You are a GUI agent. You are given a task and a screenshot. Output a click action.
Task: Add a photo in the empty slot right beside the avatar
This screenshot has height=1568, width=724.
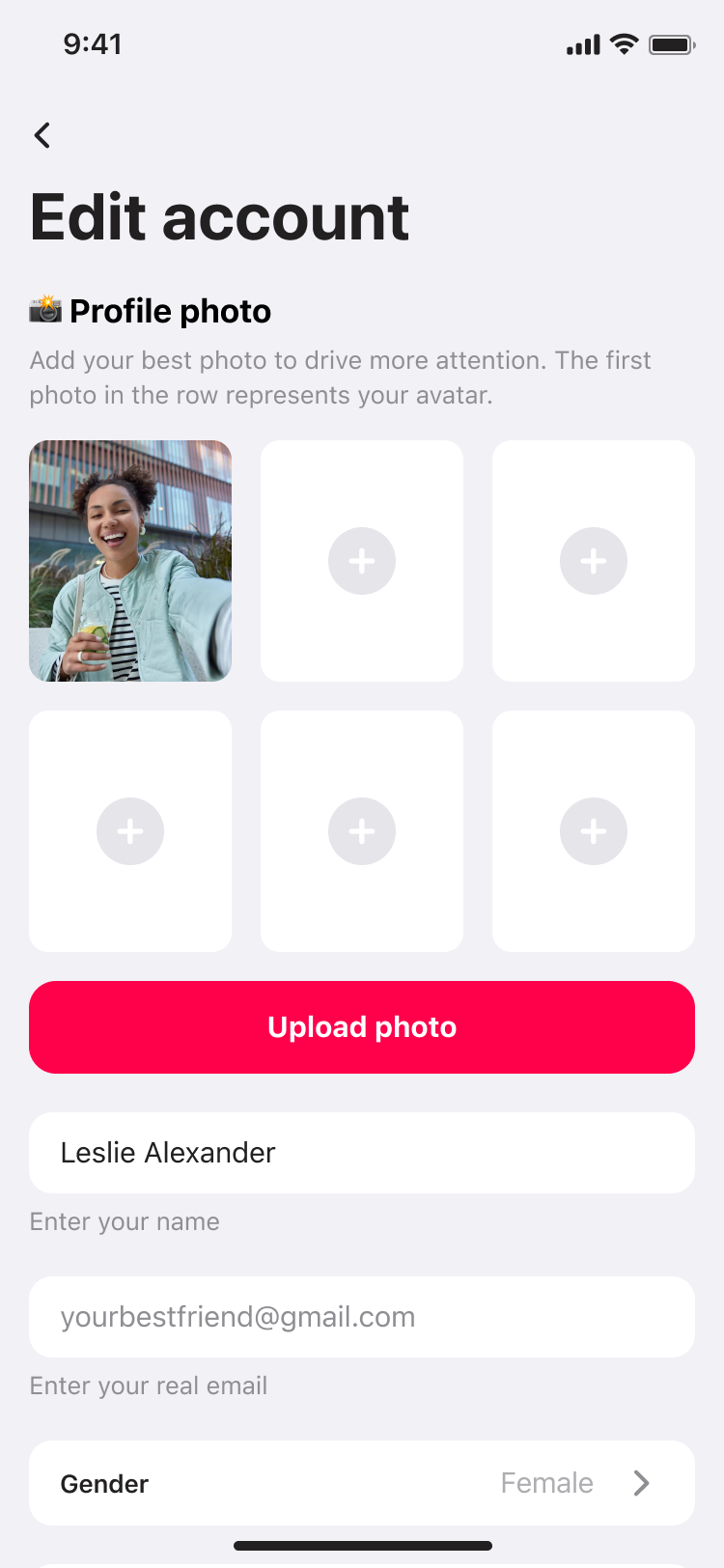(362, 561)
